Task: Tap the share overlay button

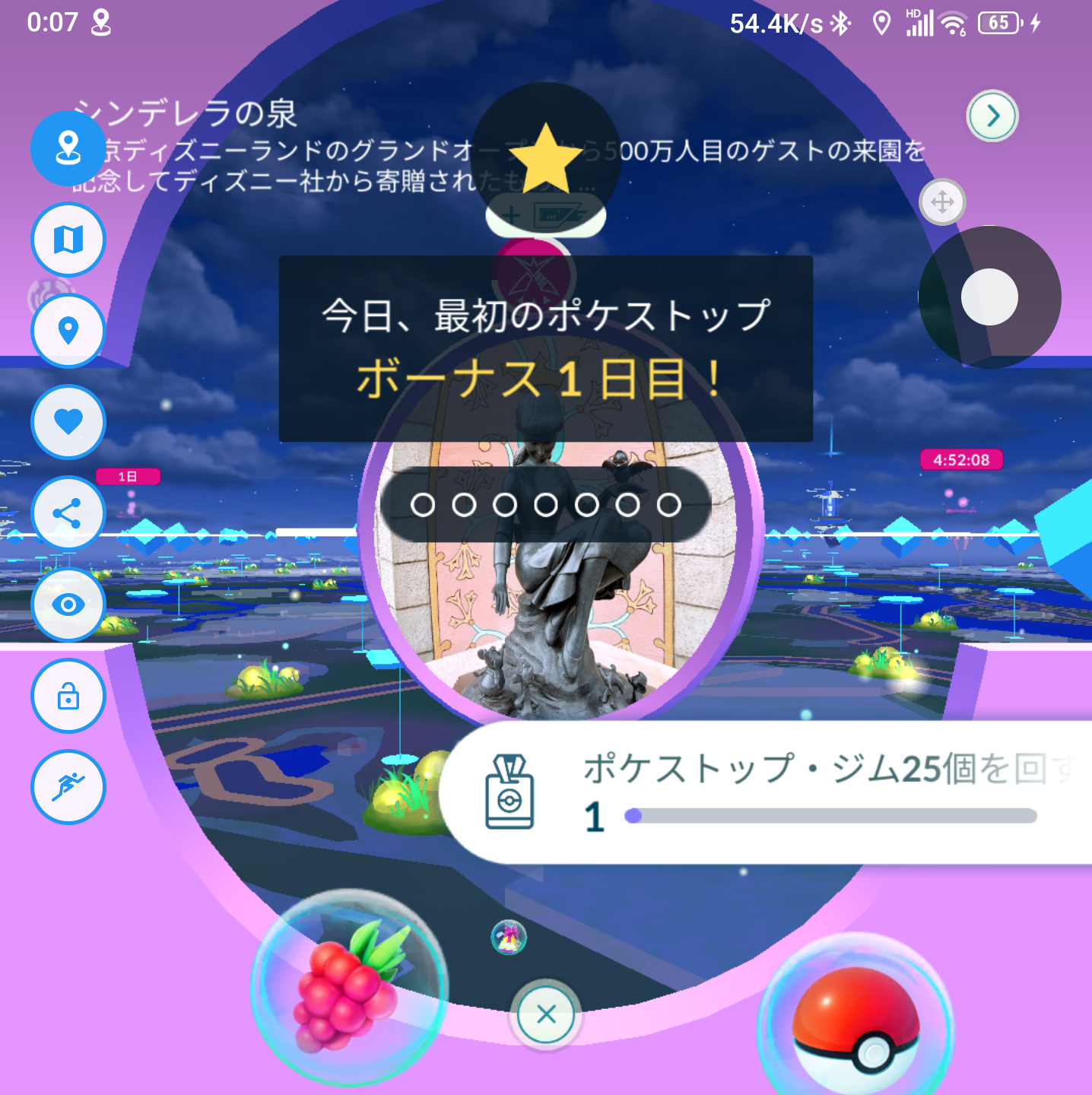Action: [x=68, y=513]
